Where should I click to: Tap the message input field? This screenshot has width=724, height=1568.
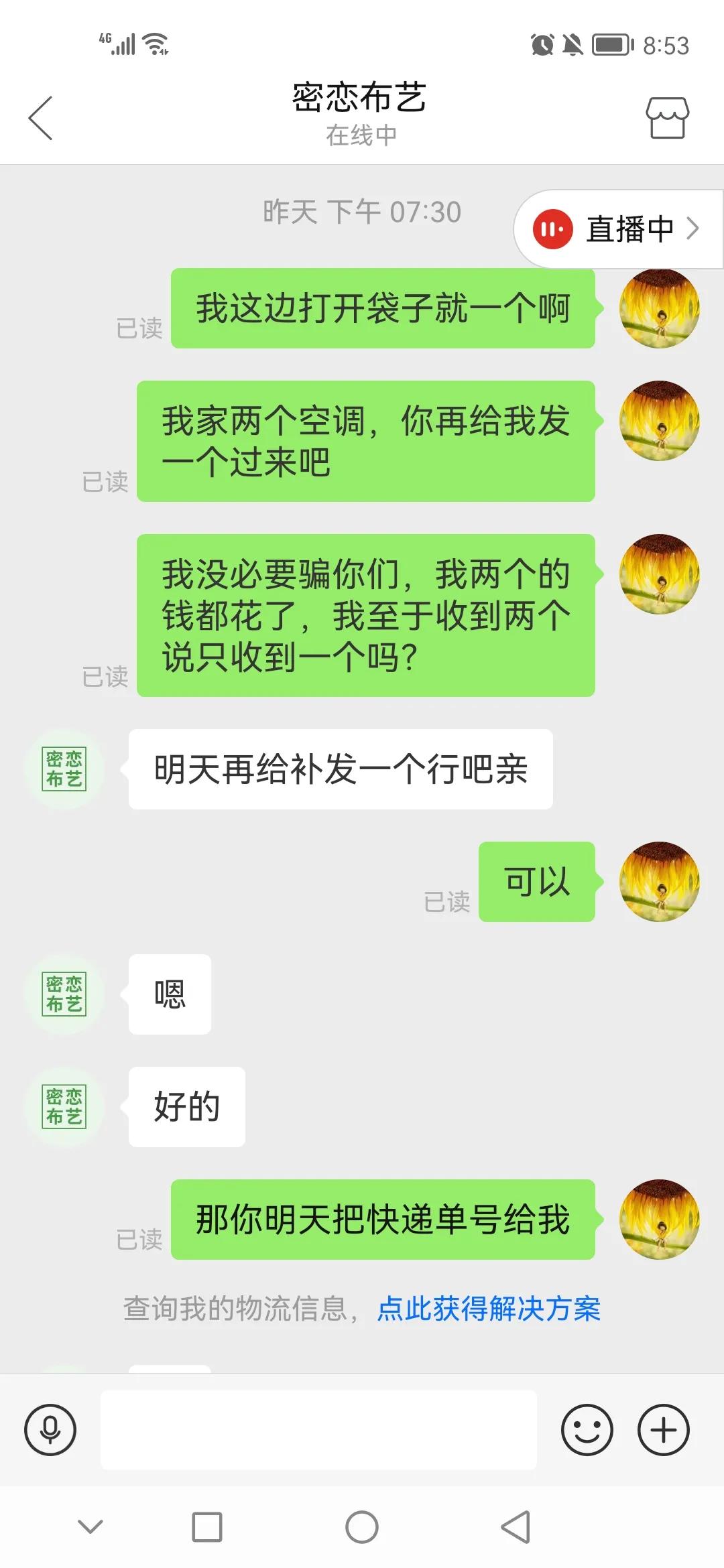[318, 1429]
